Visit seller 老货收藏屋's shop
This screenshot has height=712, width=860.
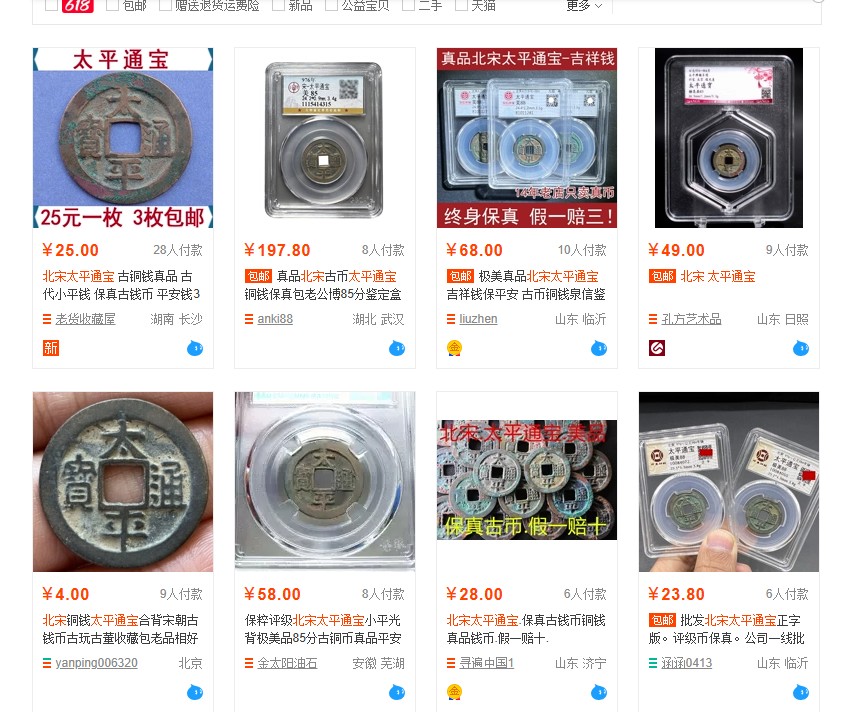pos(85,319)
